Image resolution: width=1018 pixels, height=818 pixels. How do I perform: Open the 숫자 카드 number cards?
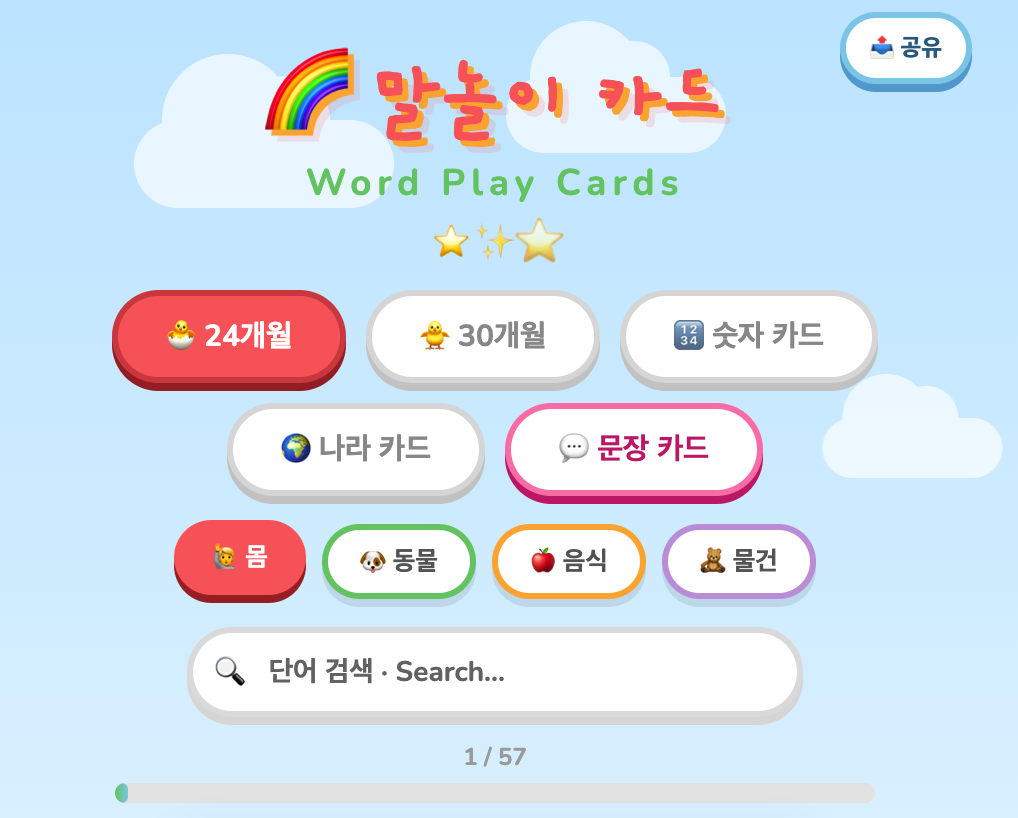pos(749,336)
